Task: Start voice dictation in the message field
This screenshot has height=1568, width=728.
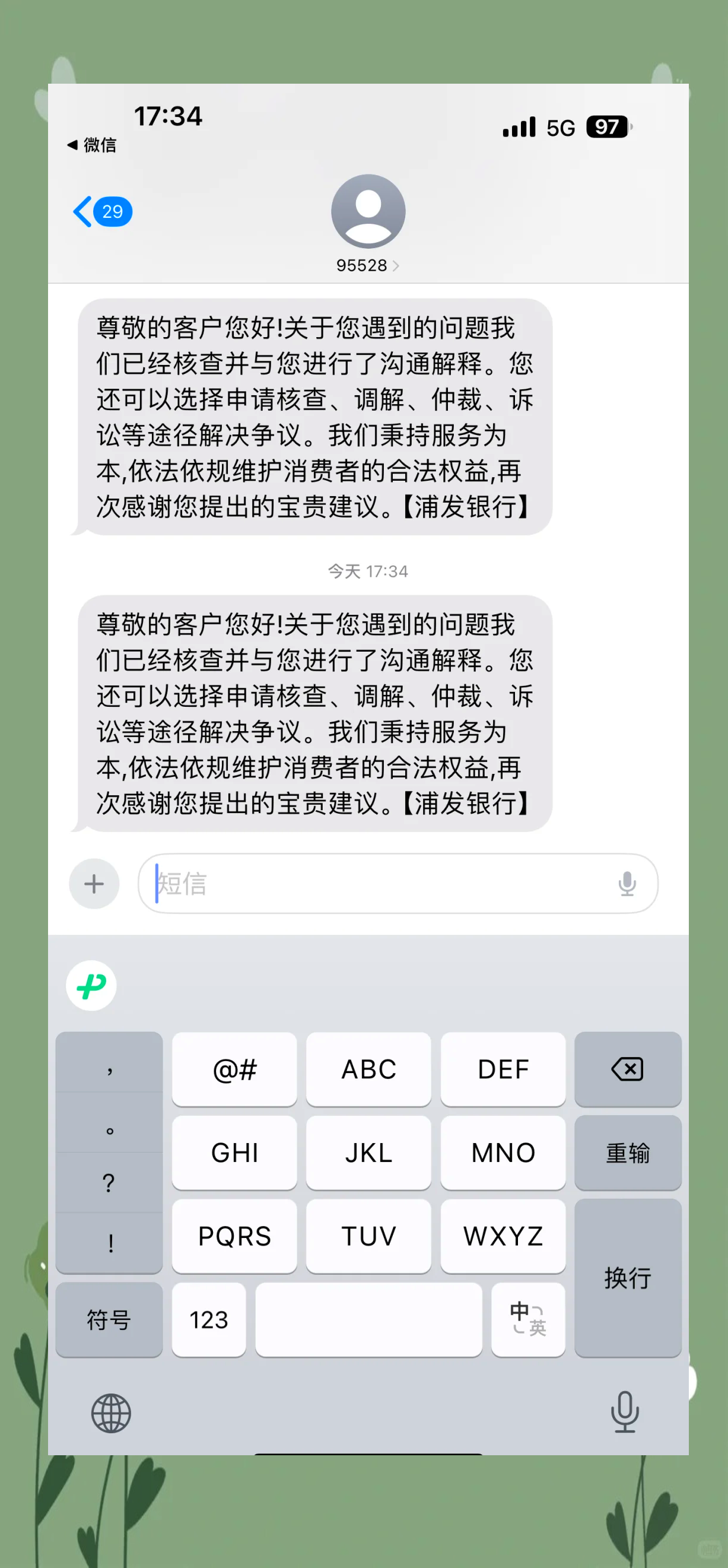Action: click(627, 883)
